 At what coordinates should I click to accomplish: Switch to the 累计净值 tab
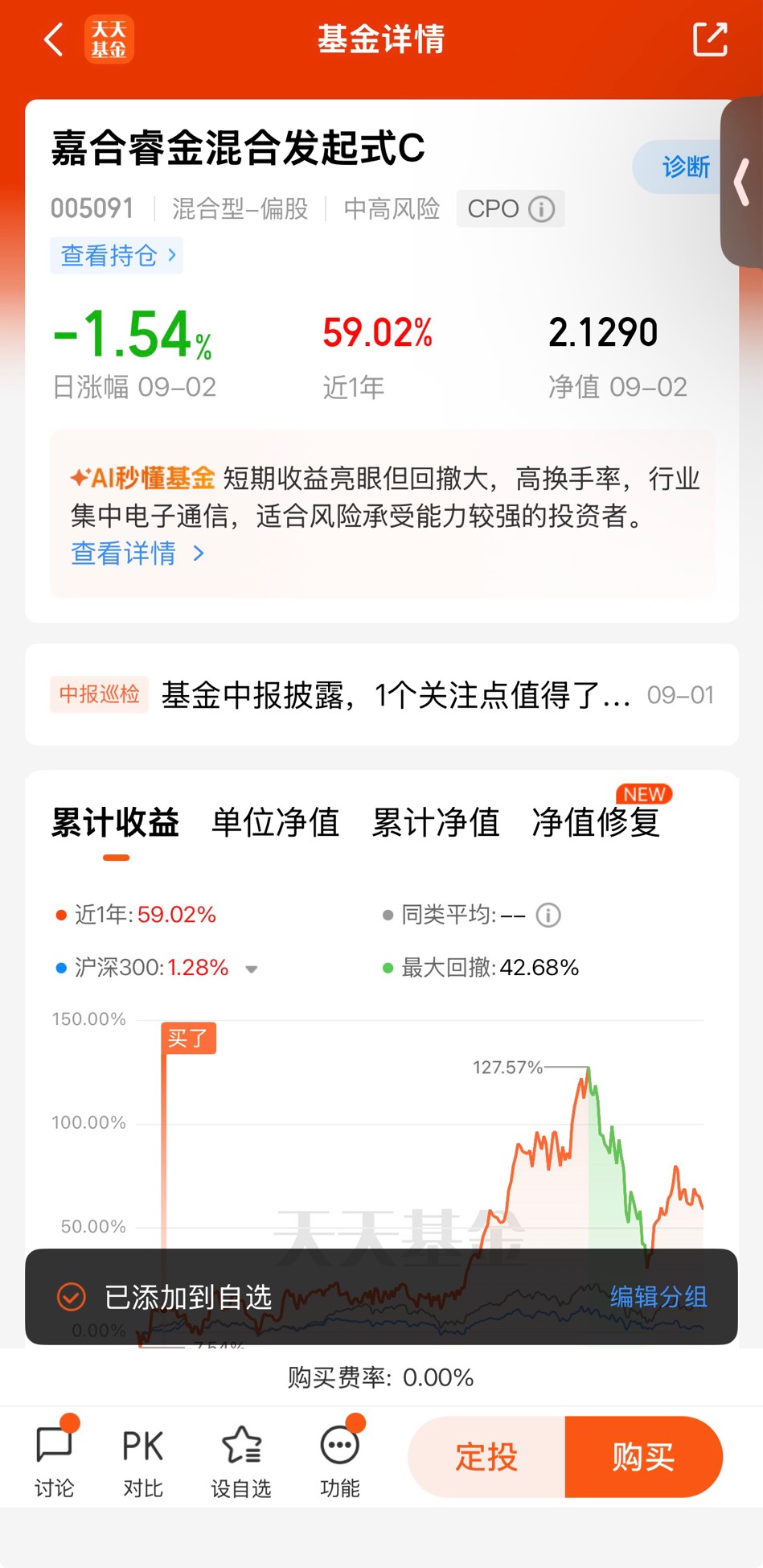pyautogui.click(x=435, y=822)
